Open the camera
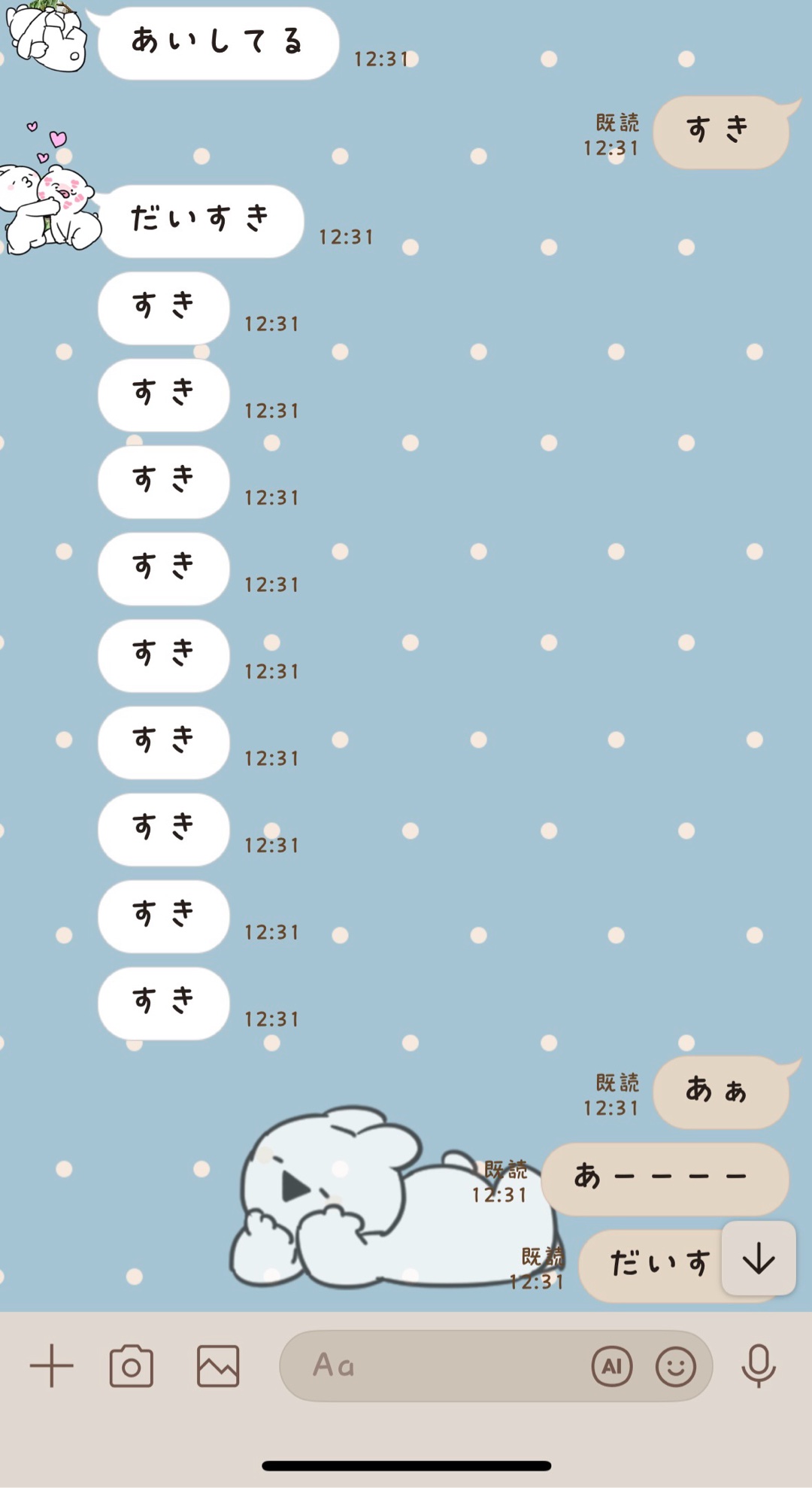 [132, 1365]
